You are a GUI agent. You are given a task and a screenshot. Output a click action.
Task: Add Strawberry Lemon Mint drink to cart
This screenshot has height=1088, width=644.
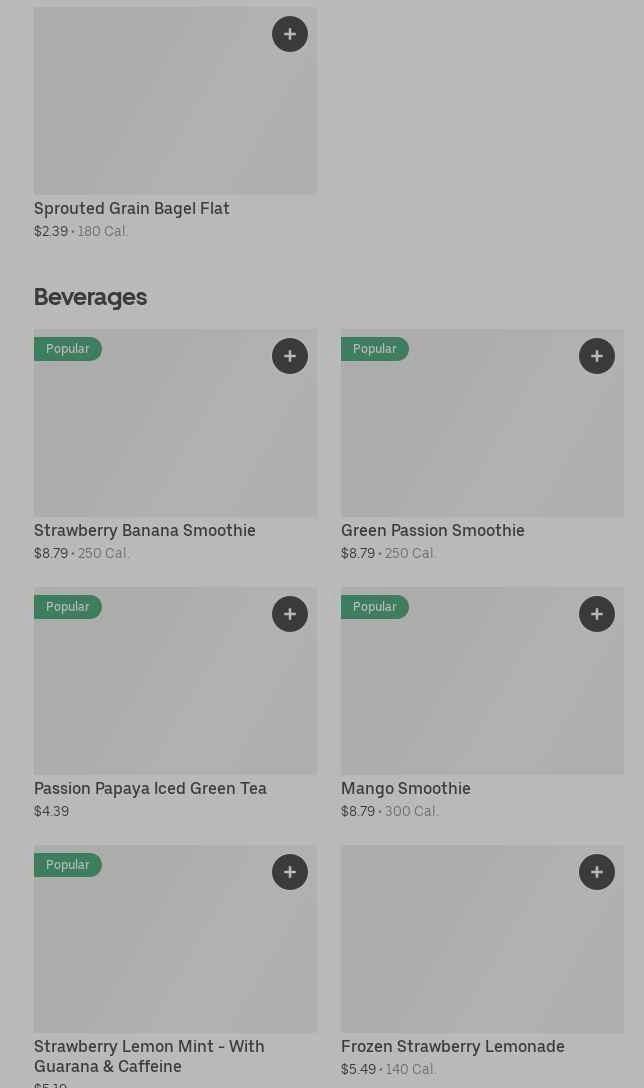(x=290, y=872)
